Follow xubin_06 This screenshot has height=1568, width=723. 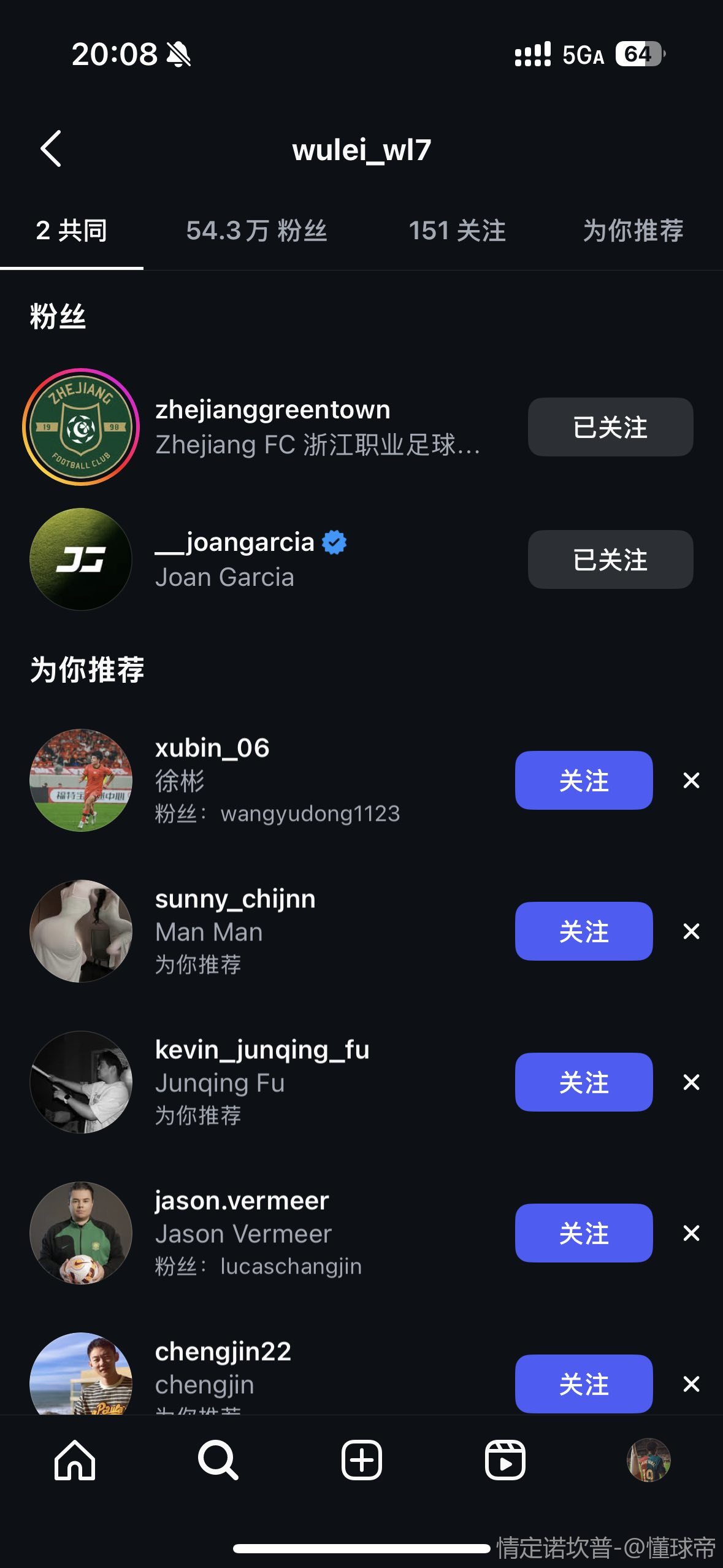coord(583,780)
